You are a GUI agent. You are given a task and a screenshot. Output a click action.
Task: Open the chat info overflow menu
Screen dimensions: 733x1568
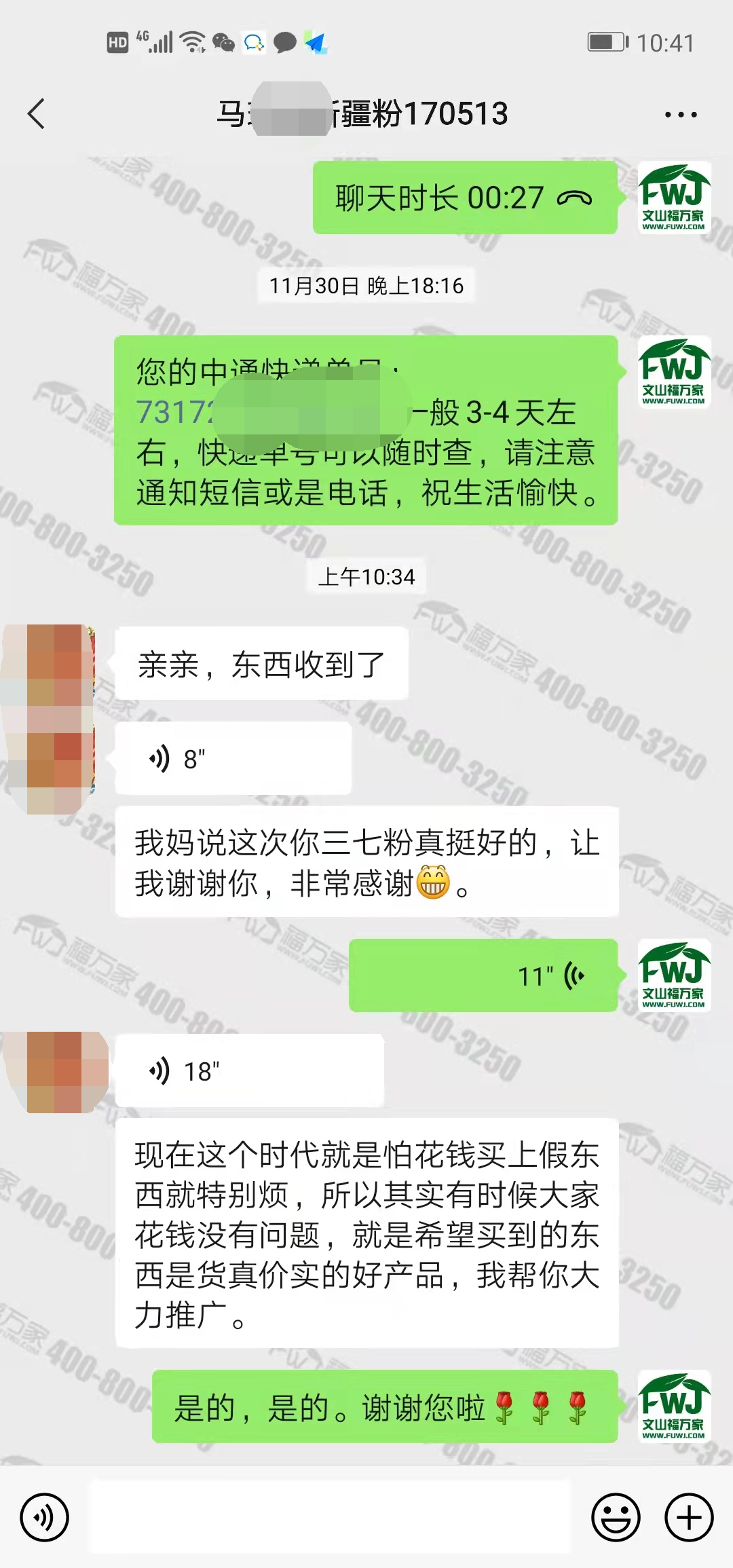pyautogui.click(x=680, y=115)
